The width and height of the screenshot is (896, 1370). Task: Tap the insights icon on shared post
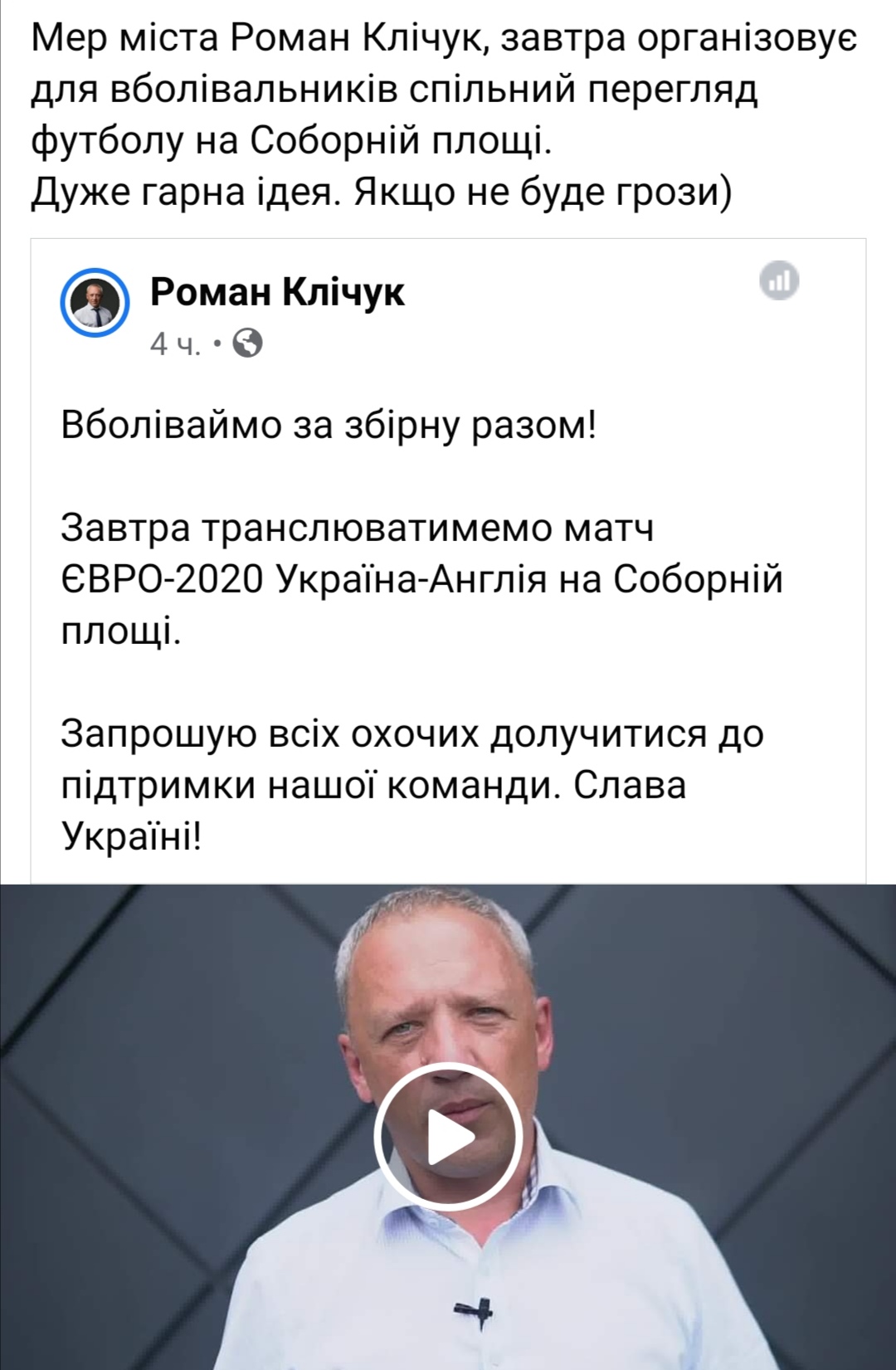click(779, 280)
